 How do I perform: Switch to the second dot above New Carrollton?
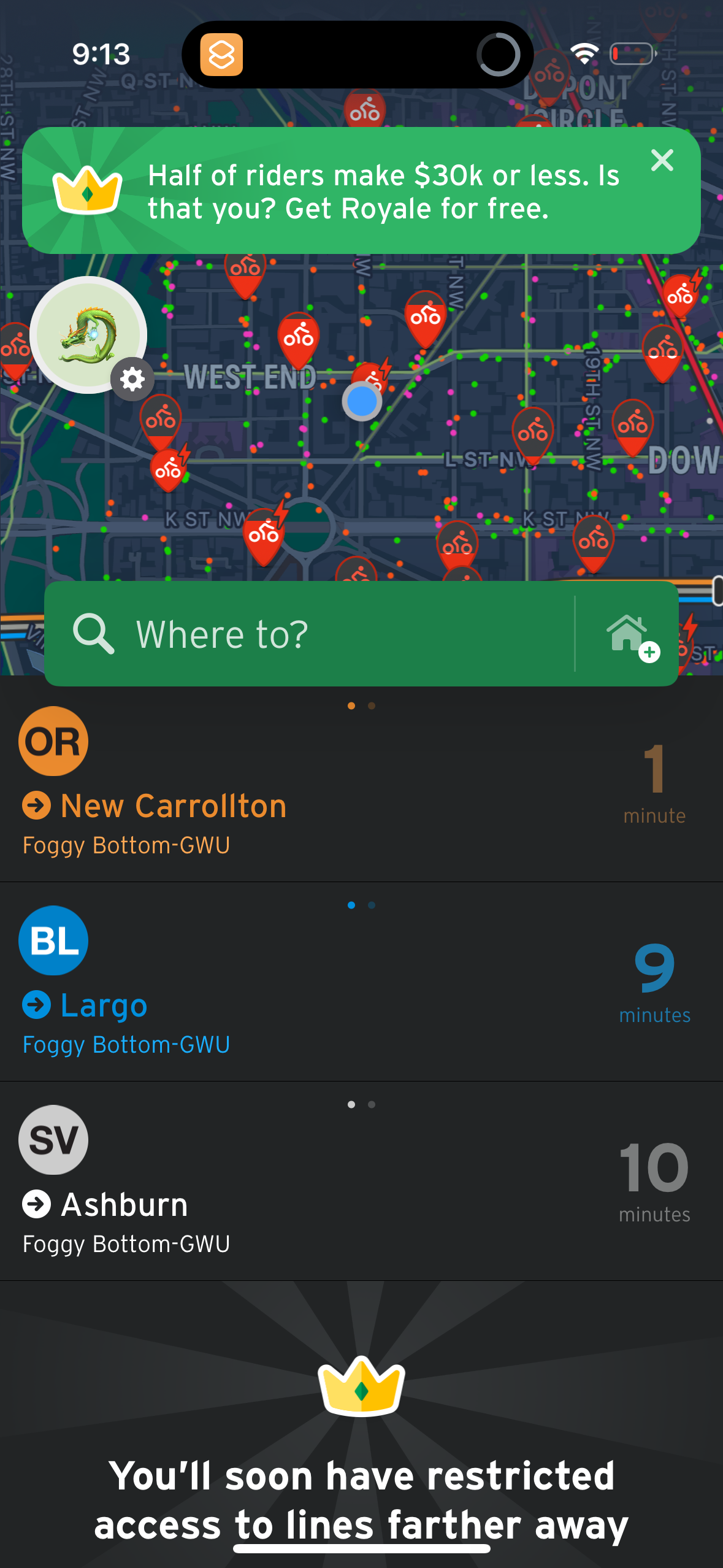click(x=371, y=705)
